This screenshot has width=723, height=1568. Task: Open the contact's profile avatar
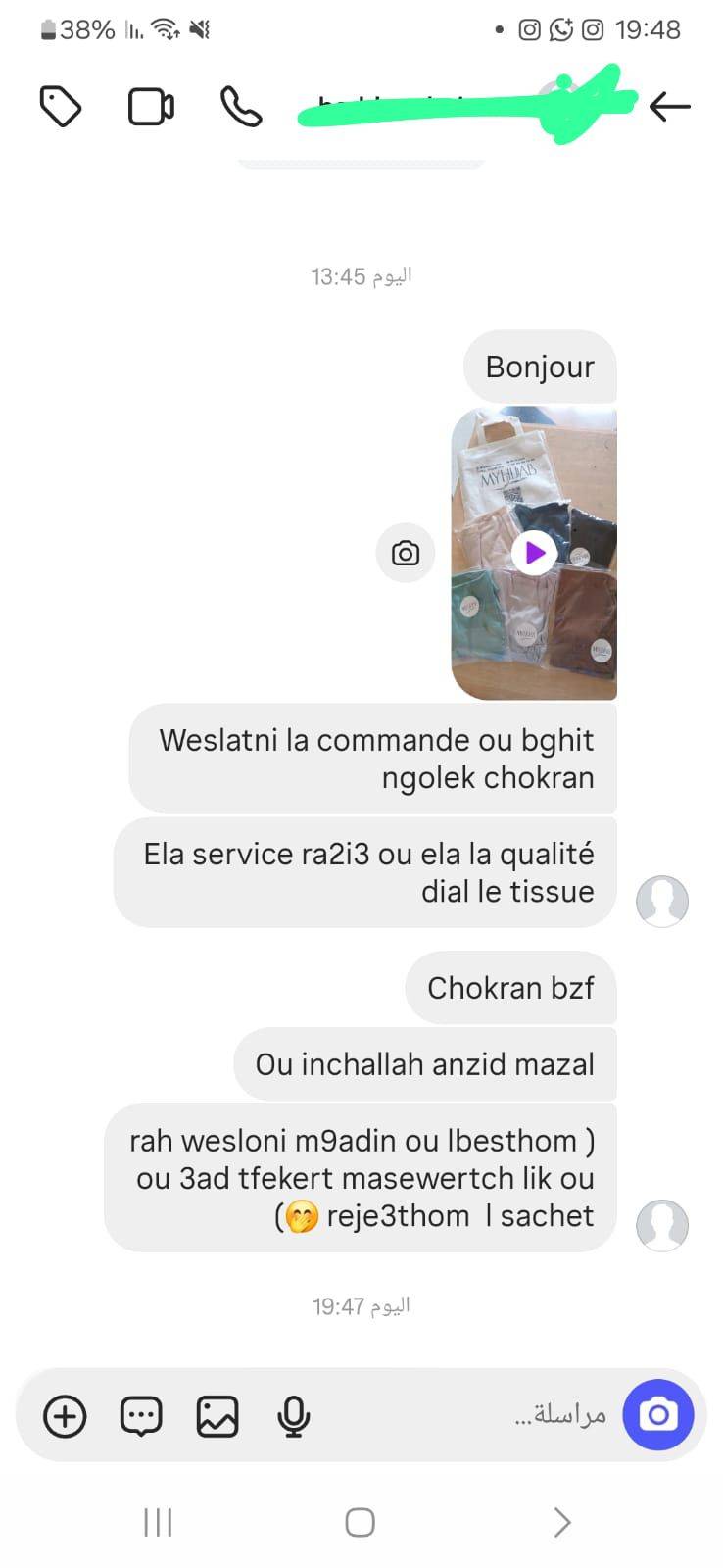tap(662, 1225)
